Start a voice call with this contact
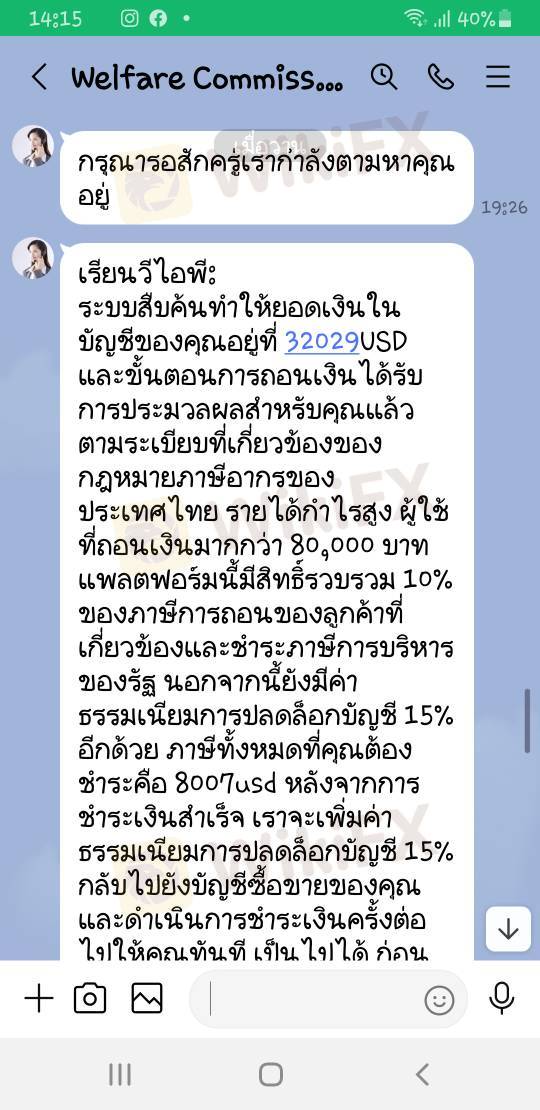This screenshot has height=1110, width=540. point(441,76)
